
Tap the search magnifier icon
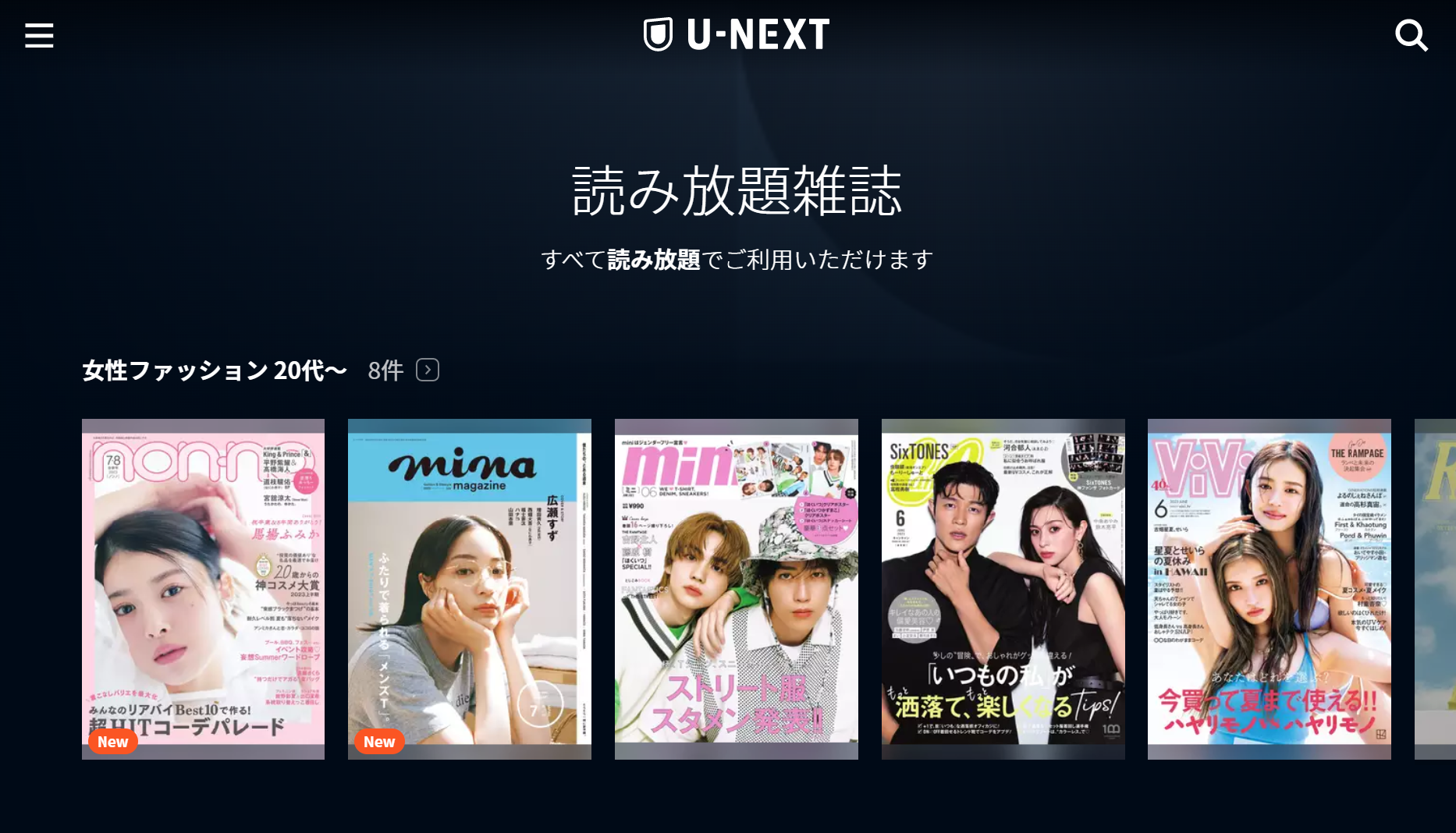[1411, 36]
